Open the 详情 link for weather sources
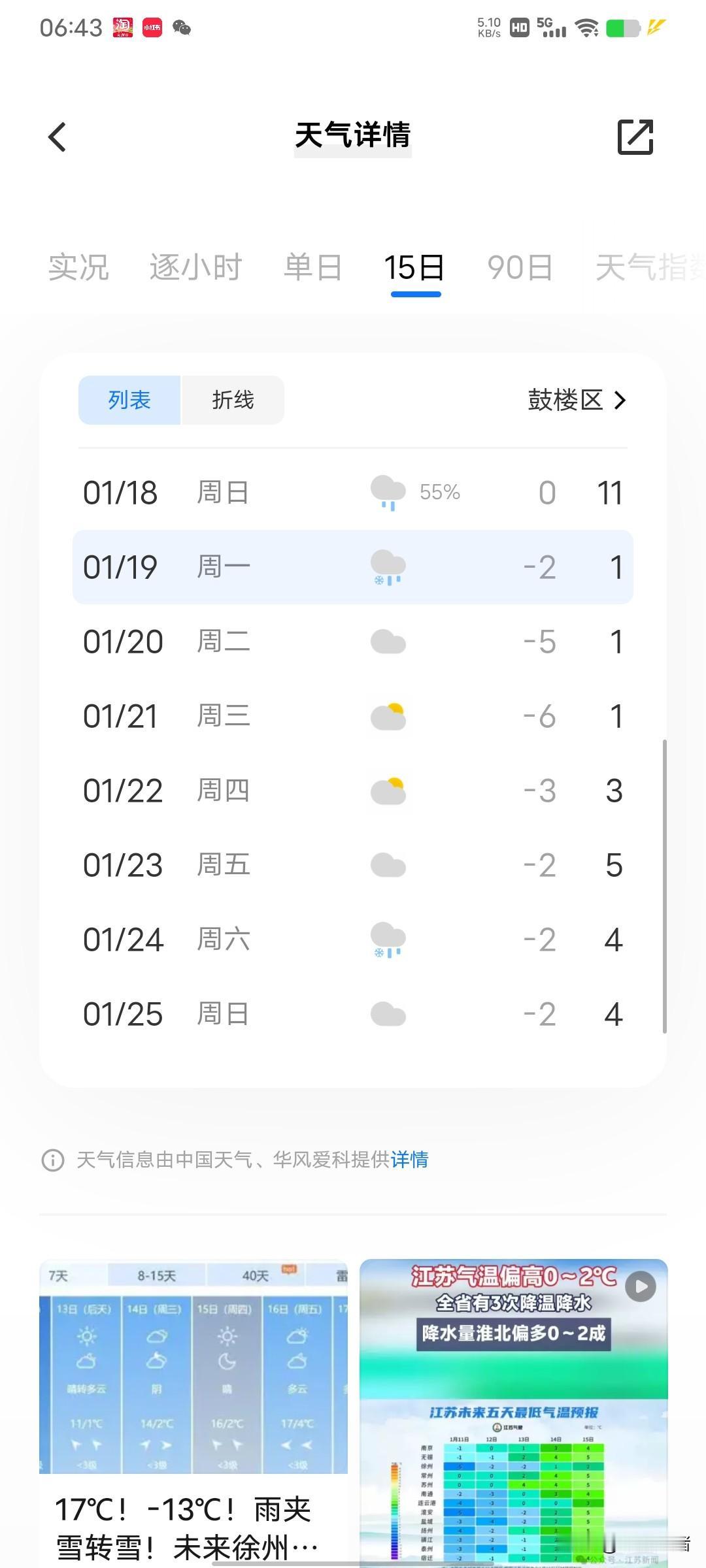Viewport: 706px width, 1568px height. [409, 1160]
